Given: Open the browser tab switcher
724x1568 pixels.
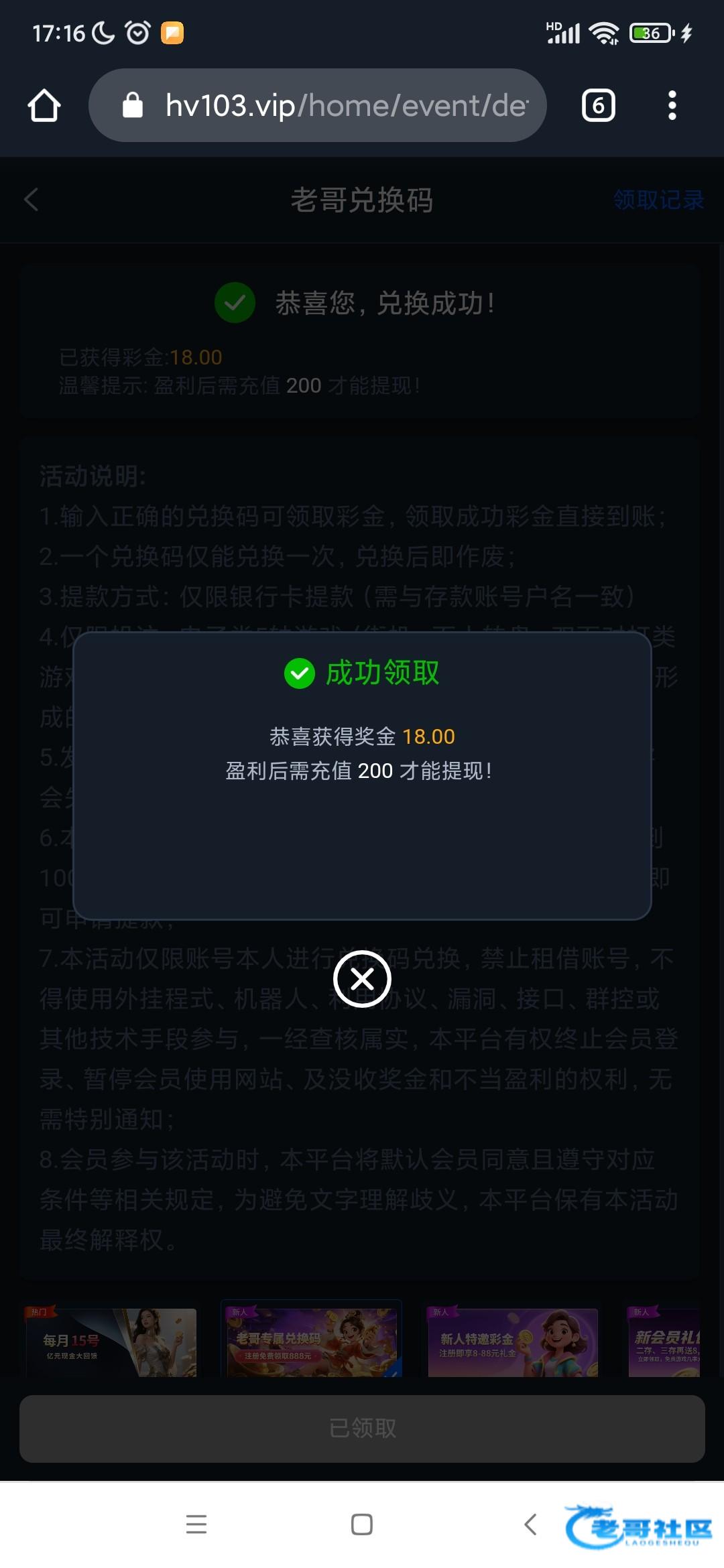Looking at the screenshot, I should [x=598, y=106].
